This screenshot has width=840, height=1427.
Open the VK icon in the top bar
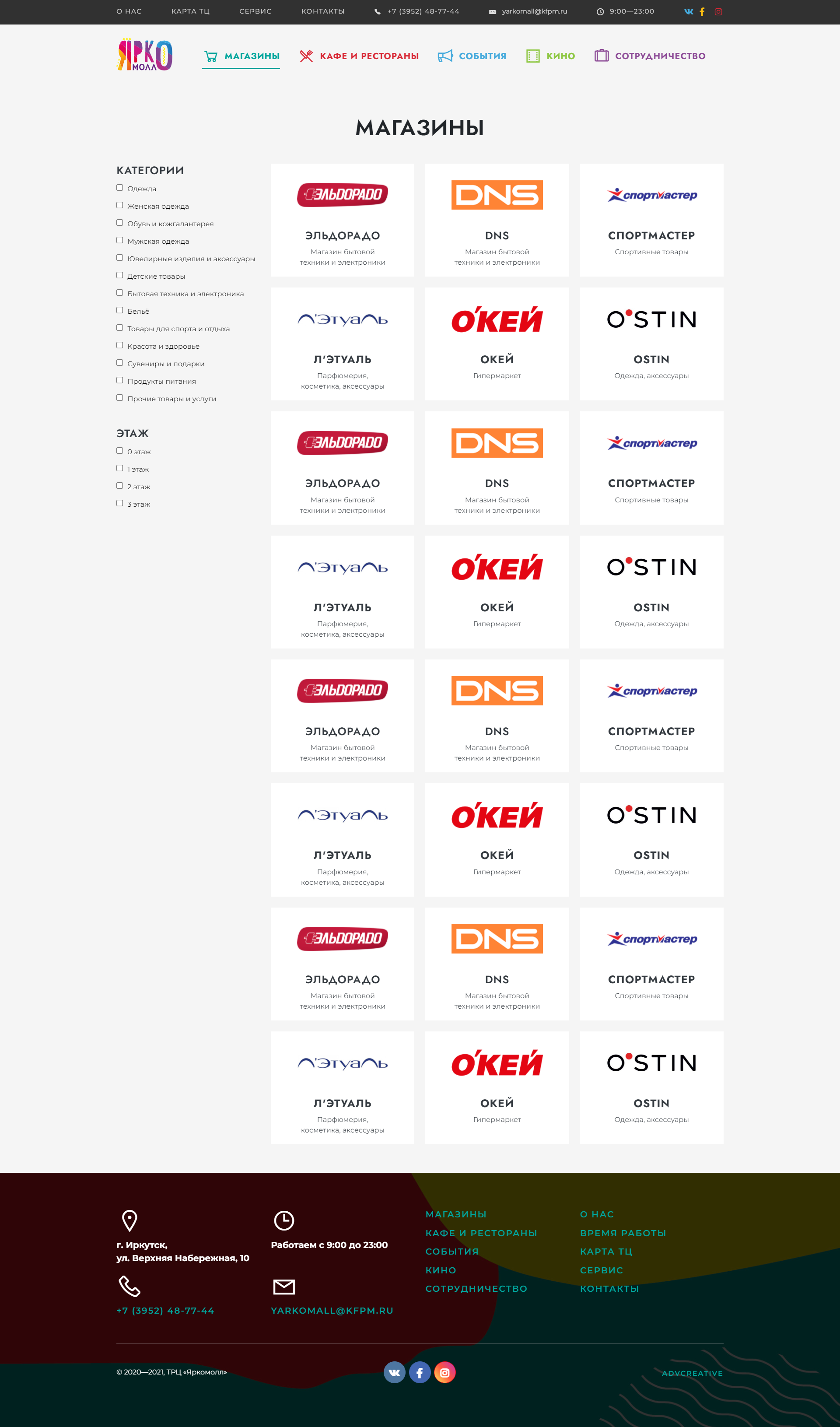(688, 11)
